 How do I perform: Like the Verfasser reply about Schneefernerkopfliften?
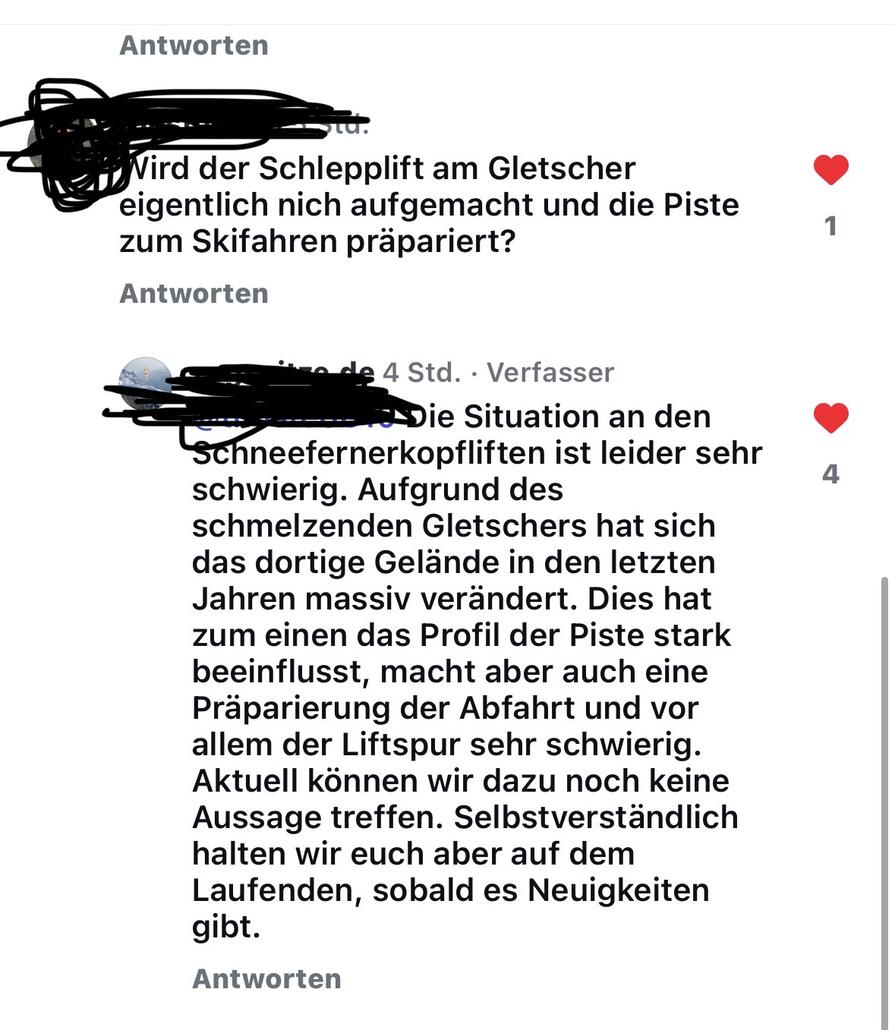[x=830, y=418]
